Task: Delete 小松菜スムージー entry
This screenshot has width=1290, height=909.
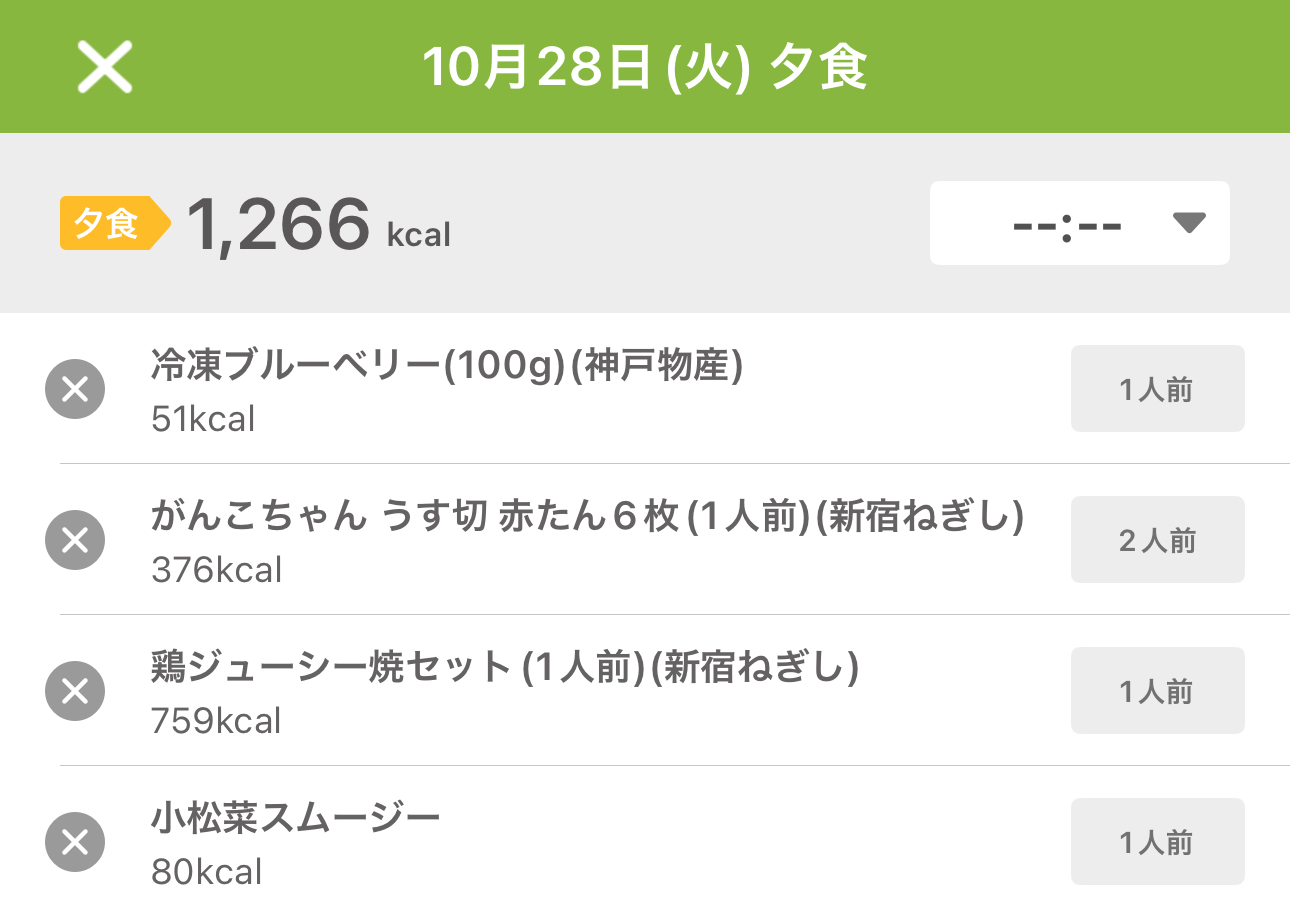Action: [x=75, y=842]
